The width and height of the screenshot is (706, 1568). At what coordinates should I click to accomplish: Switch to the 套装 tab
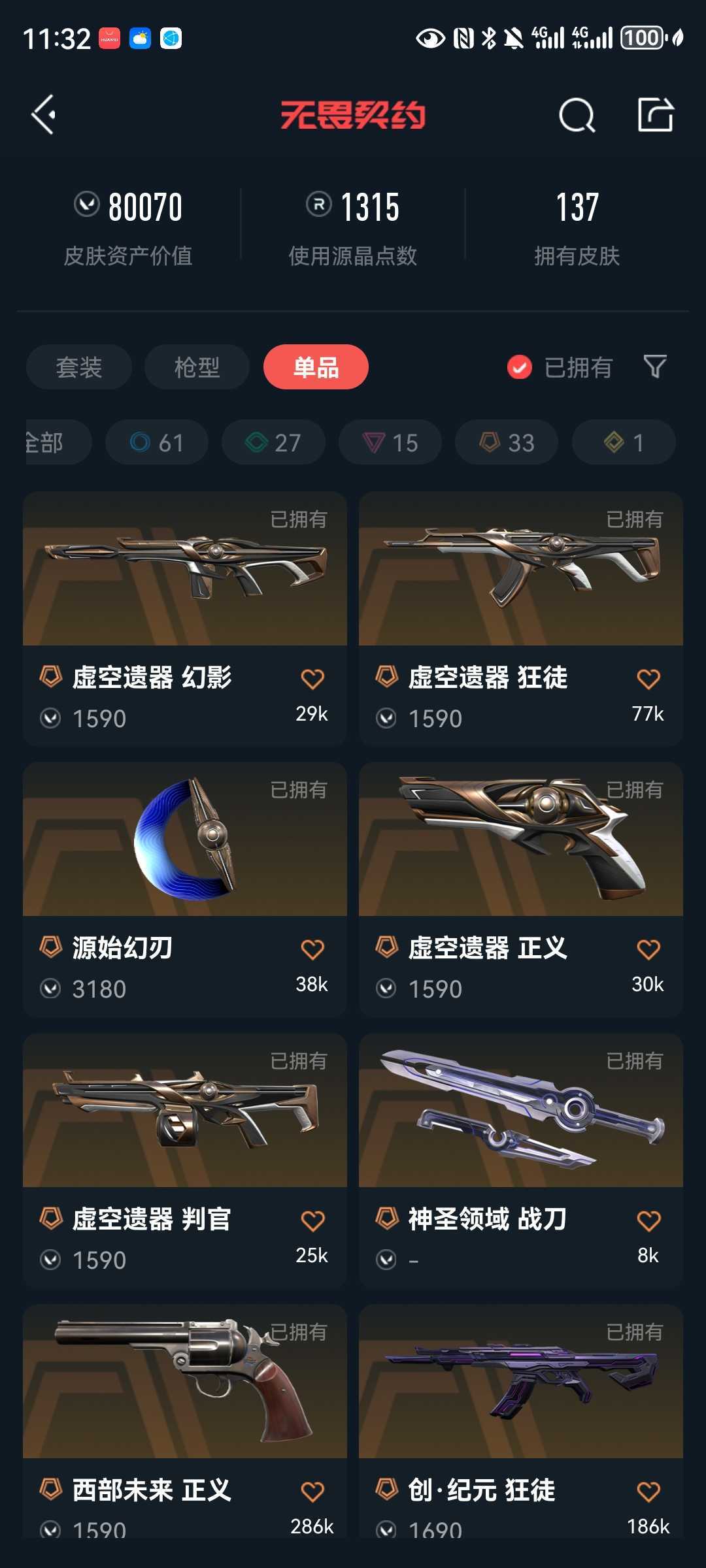[x=79, y=367]
